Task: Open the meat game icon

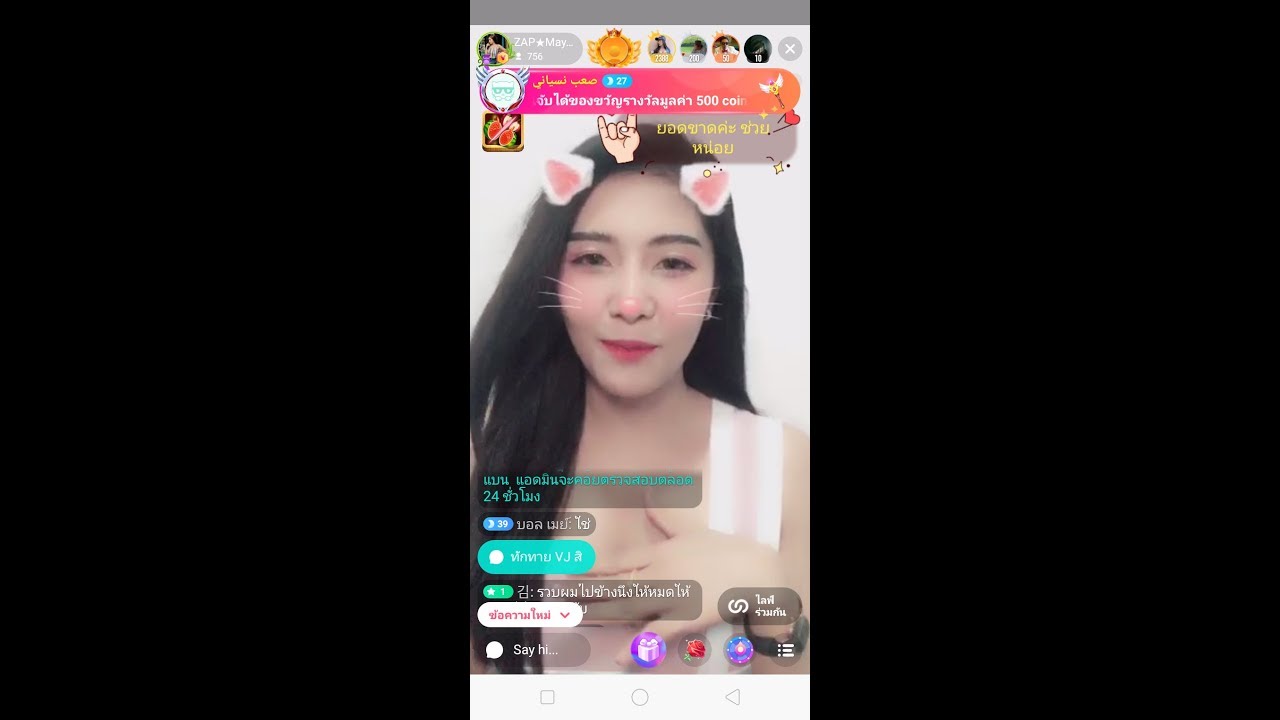Action: (x=503, y=131)
